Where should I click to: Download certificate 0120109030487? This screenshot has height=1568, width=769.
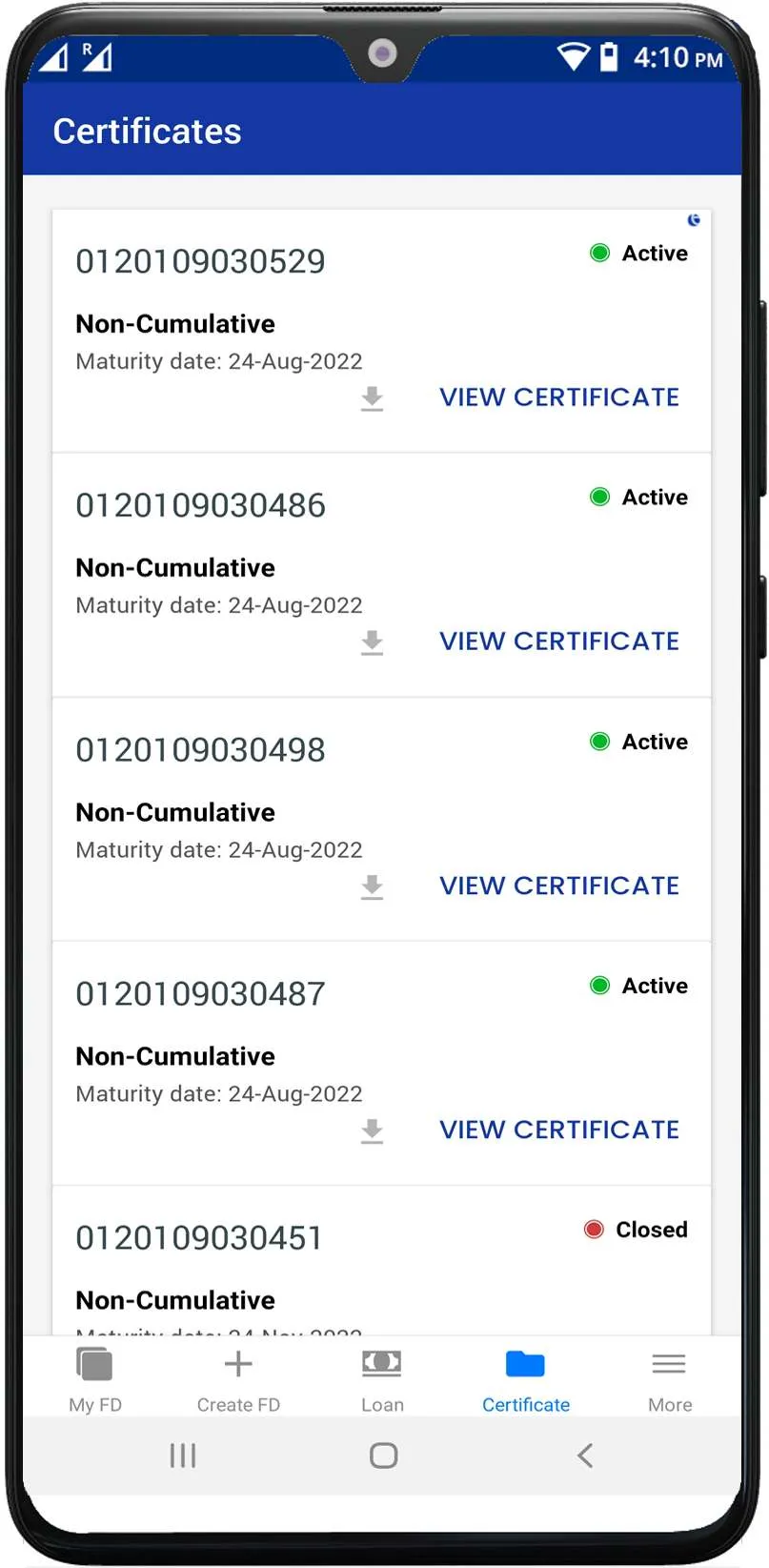point(372,1131)
